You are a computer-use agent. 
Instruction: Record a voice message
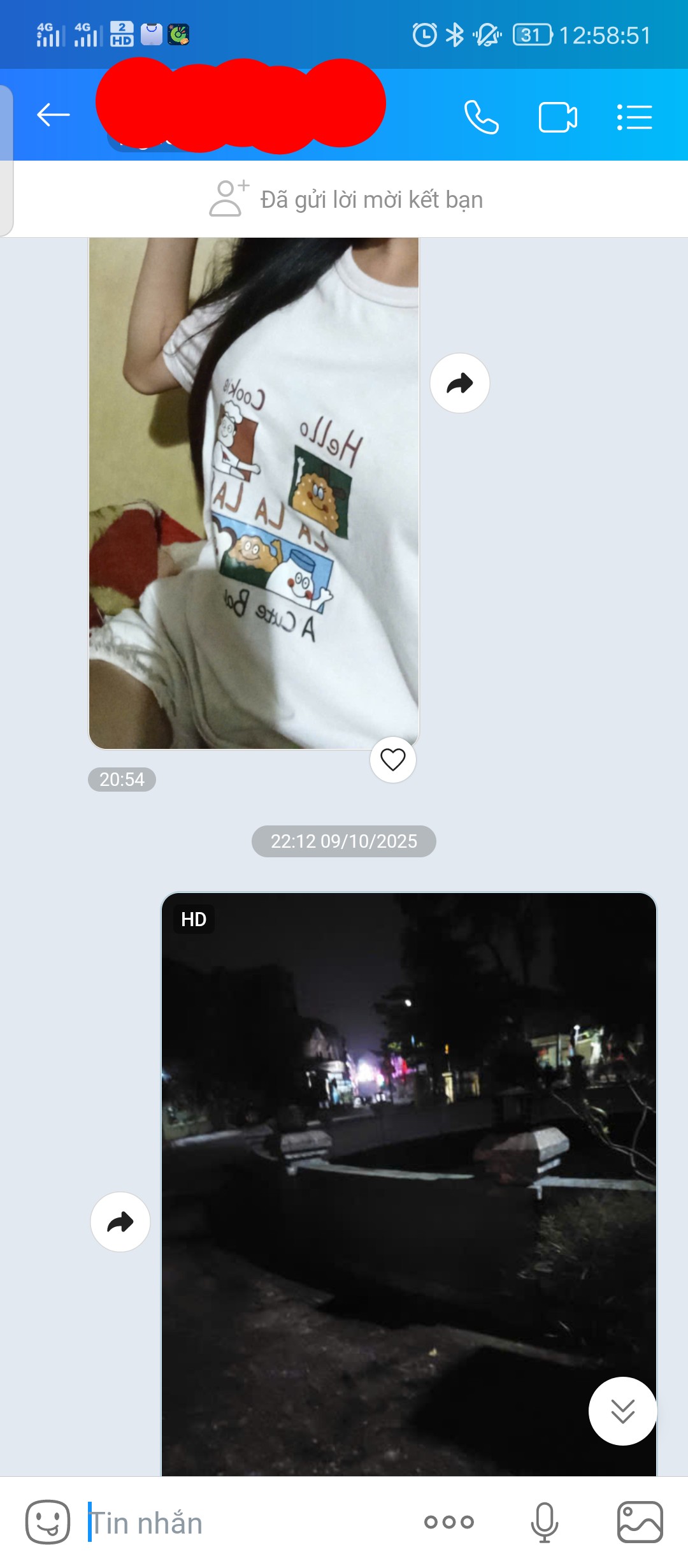544,1522
